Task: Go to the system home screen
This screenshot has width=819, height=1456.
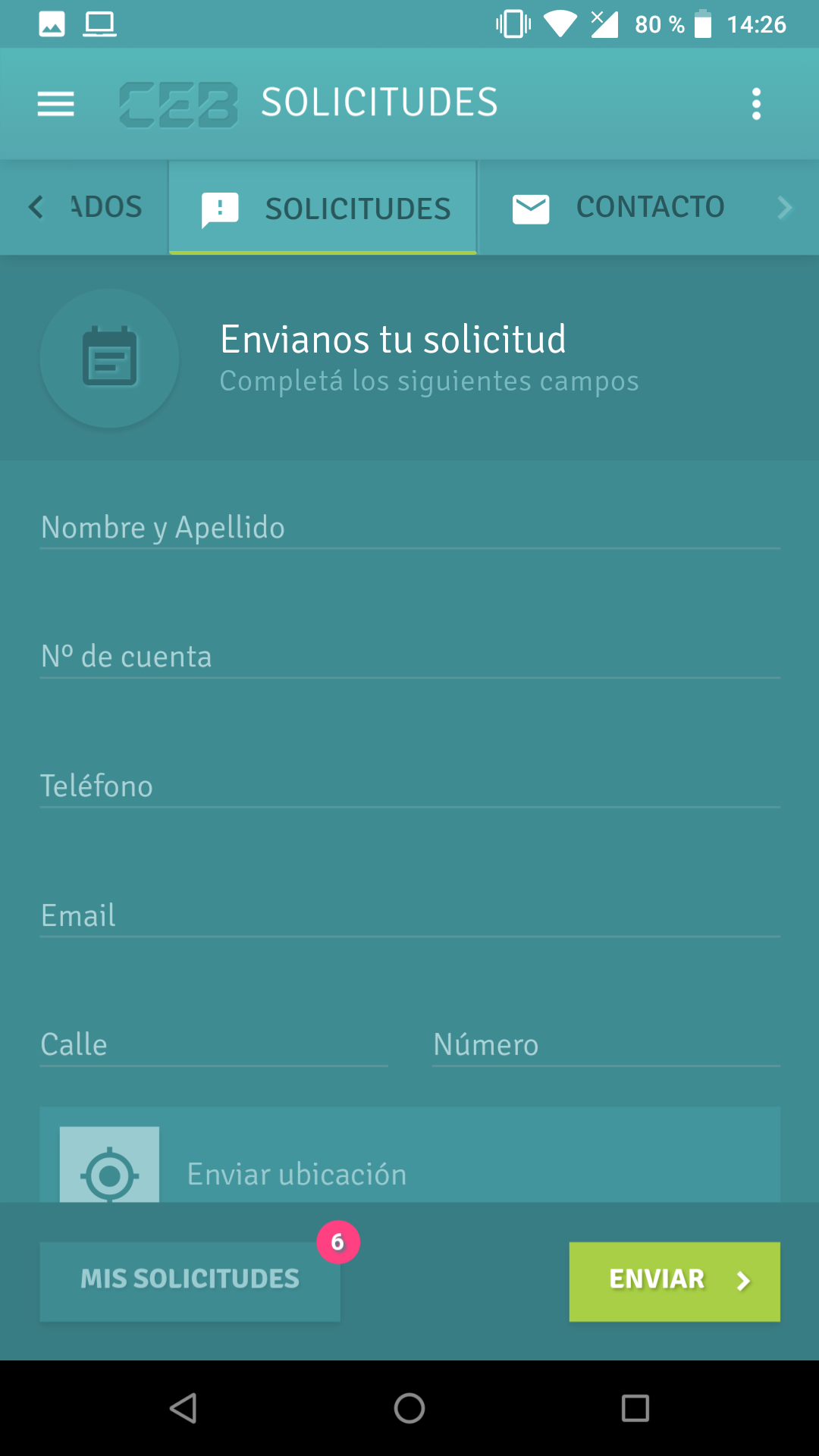Action: (409, 1408)
